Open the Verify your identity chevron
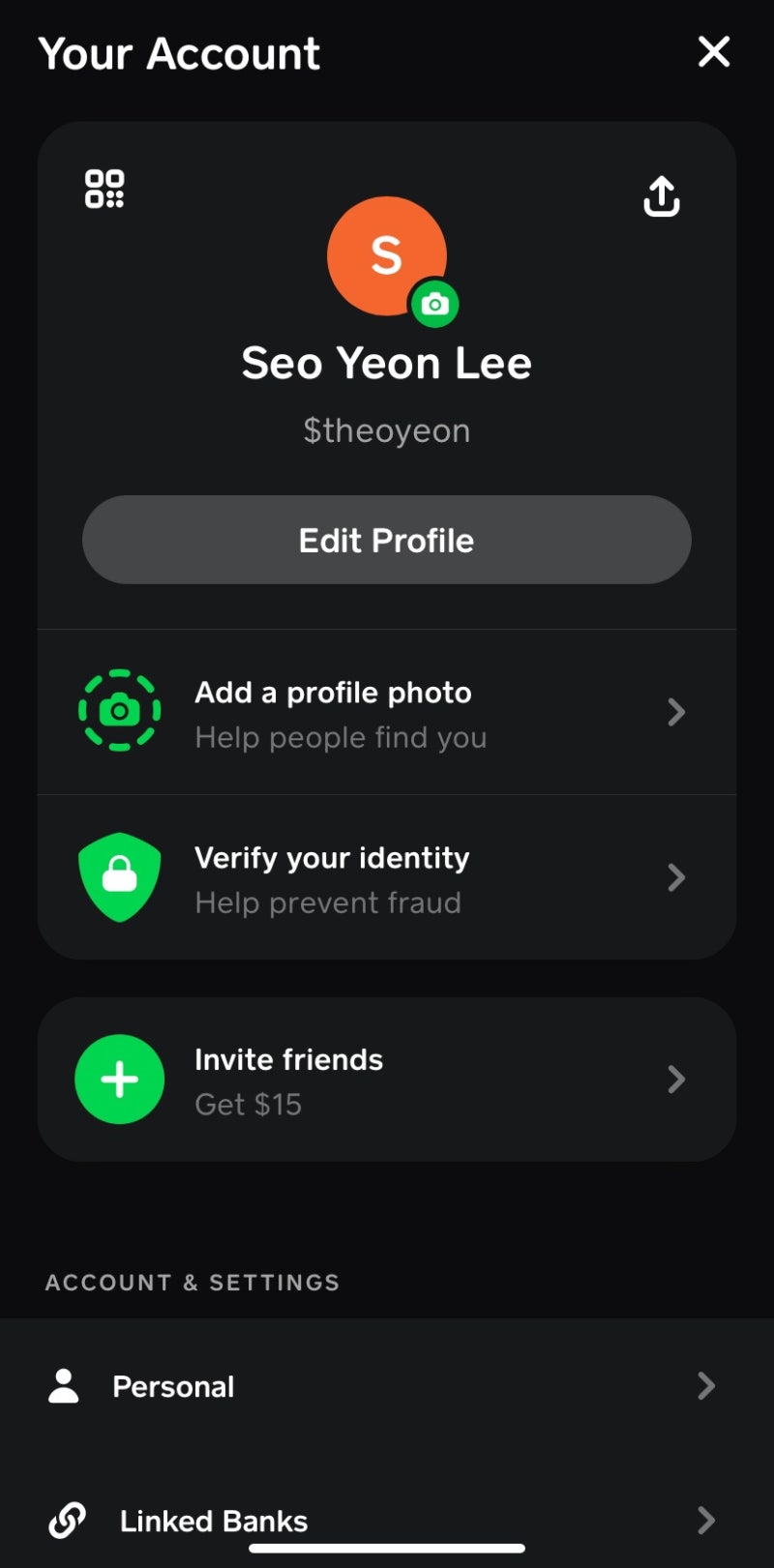 [676, 876]
